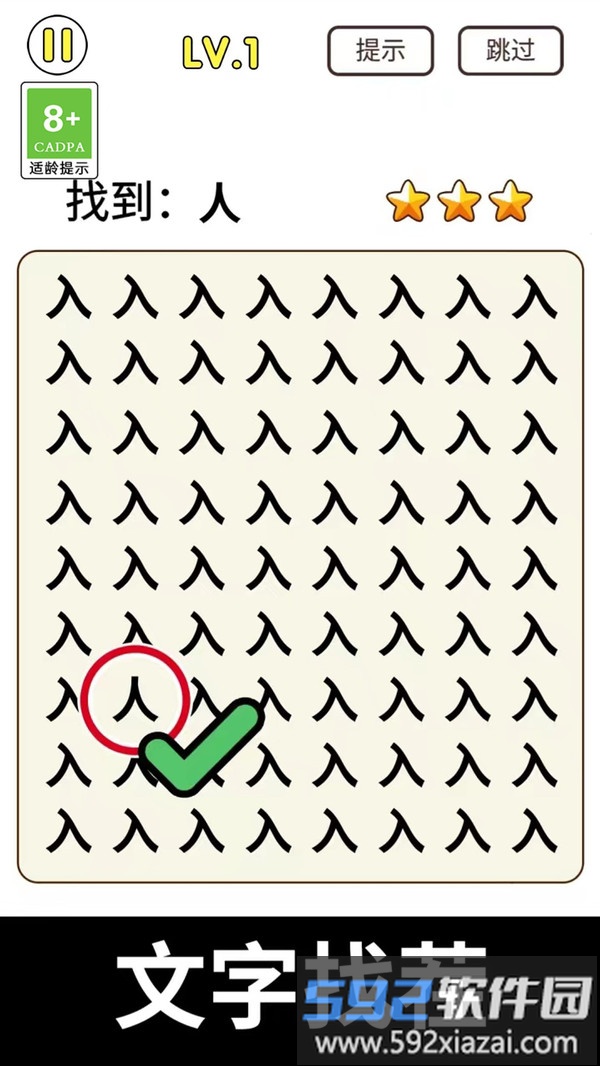Pause the game

tap(59, 46)
